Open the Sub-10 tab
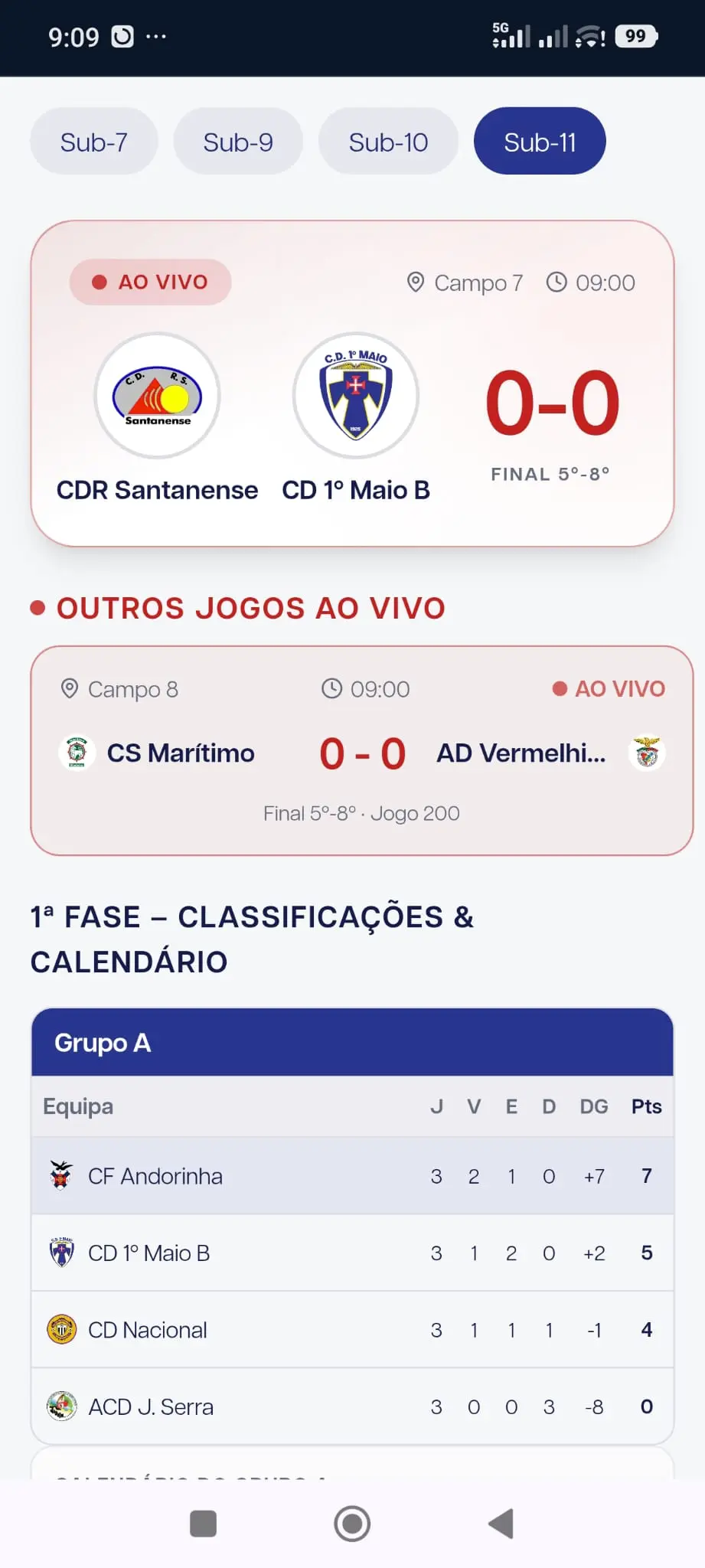 (x=388, y=142)
